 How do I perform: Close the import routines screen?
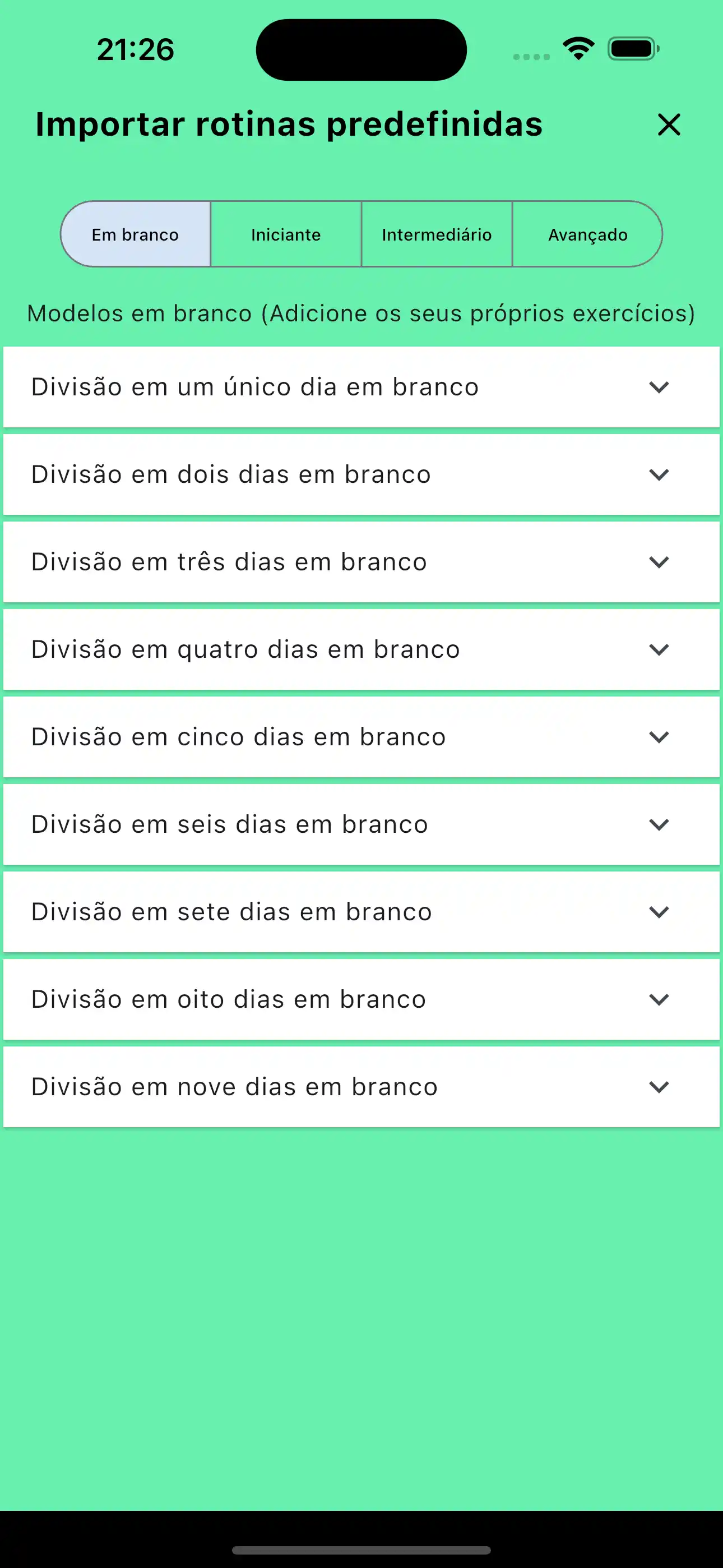pyautogui.click(x=668, y=125)
